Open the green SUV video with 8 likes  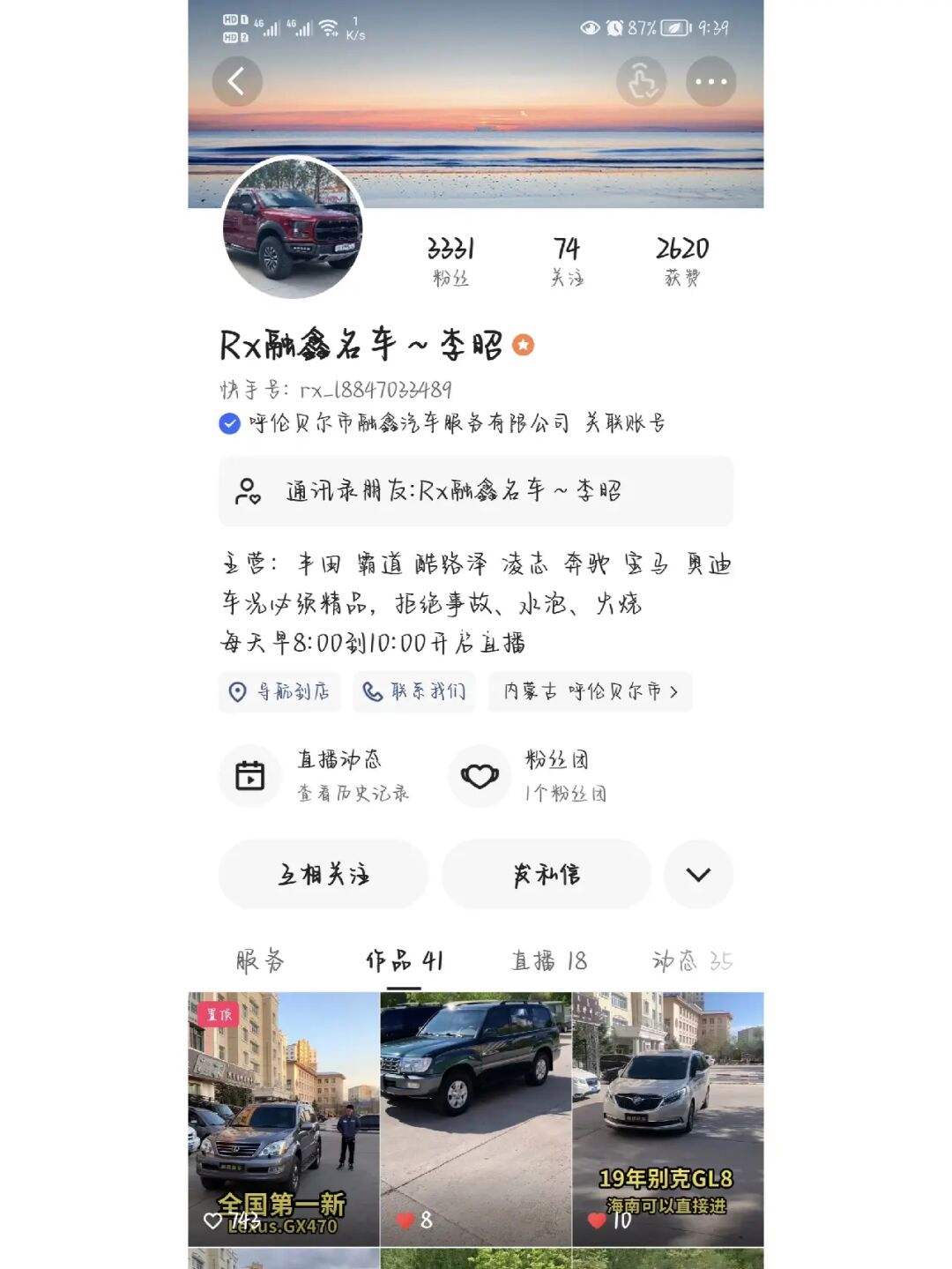coord(475,1118)
